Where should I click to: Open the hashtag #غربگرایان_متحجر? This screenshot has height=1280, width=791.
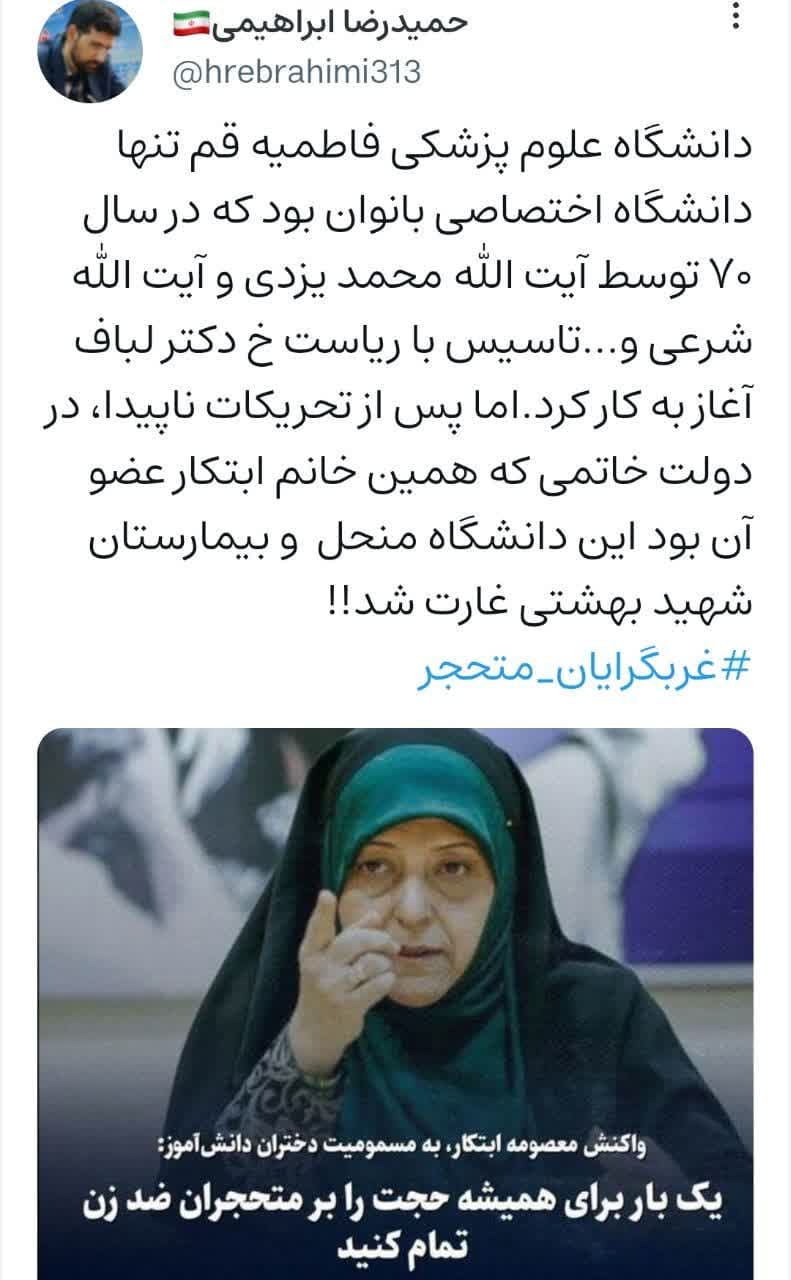[x=582, y=669]
